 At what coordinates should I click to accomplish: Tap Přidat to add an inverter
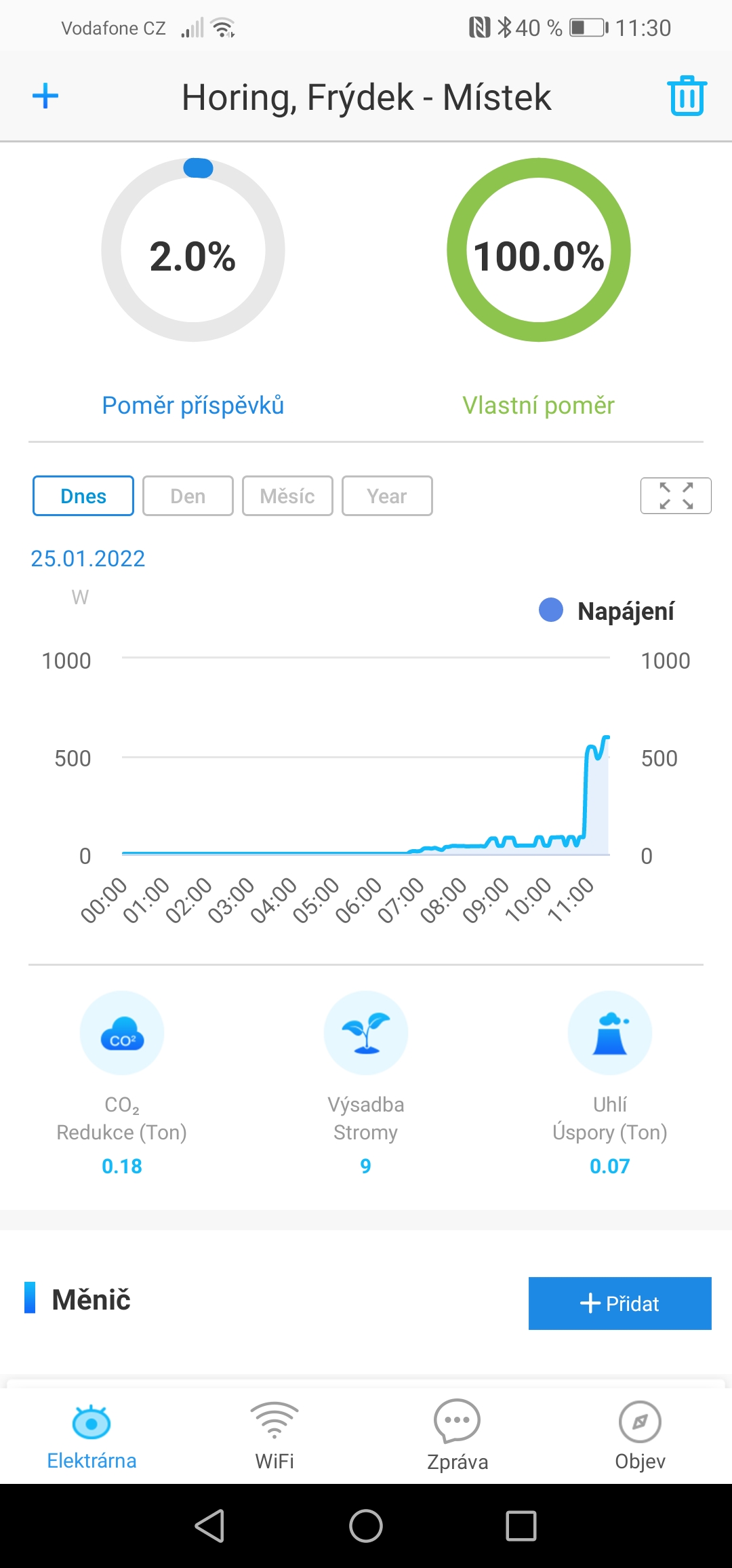619,1303
